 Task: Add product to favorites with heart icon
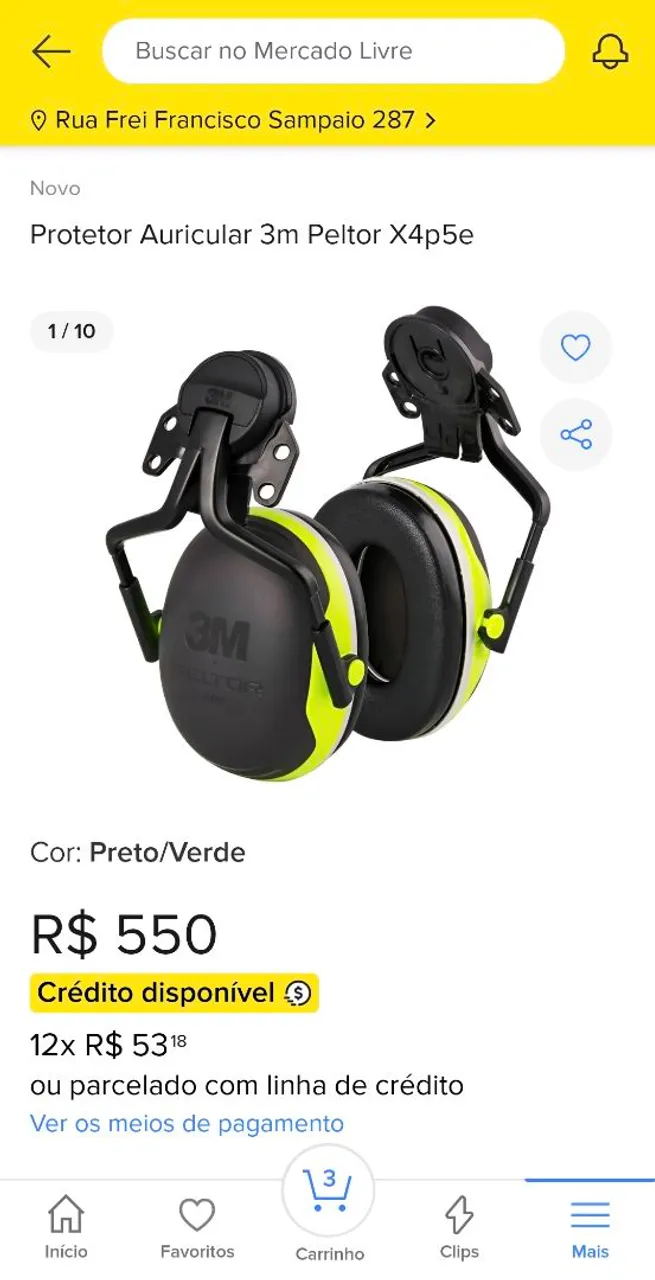[575, 348]
